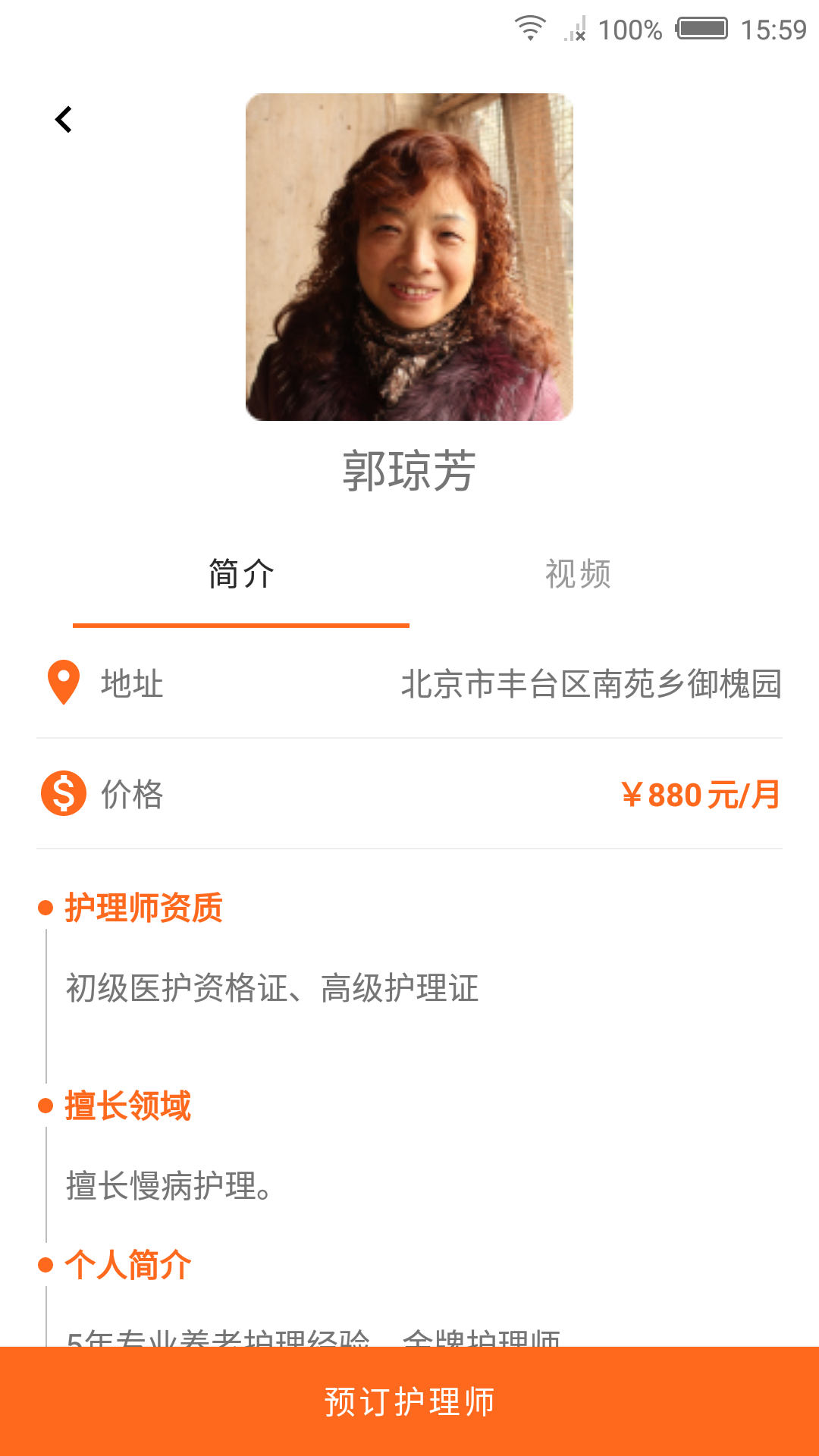Screen dimensions: 819x1456
Task: Click the bullet dot beside 个人简介
Action: (43, 1263)
